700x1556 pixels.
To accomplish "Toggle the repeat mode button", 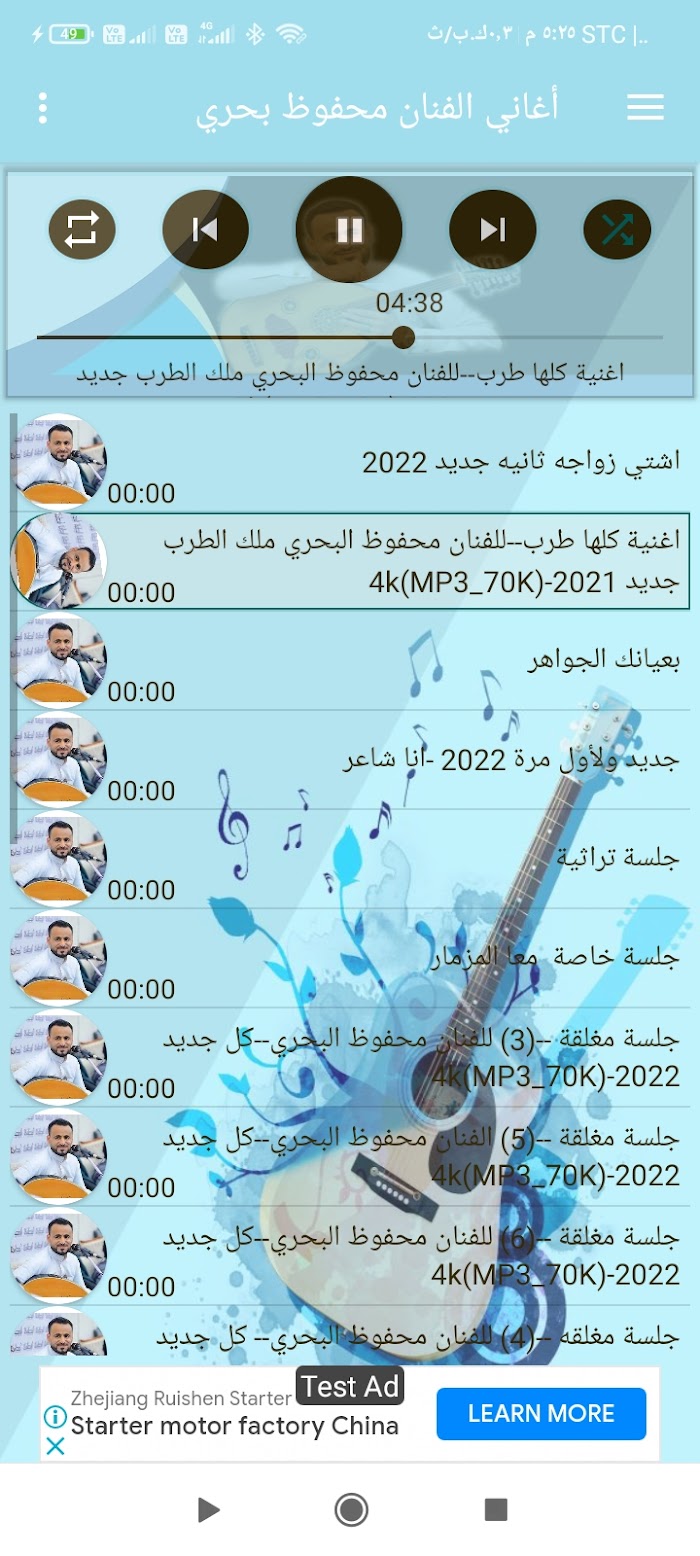I will [82, 230].
